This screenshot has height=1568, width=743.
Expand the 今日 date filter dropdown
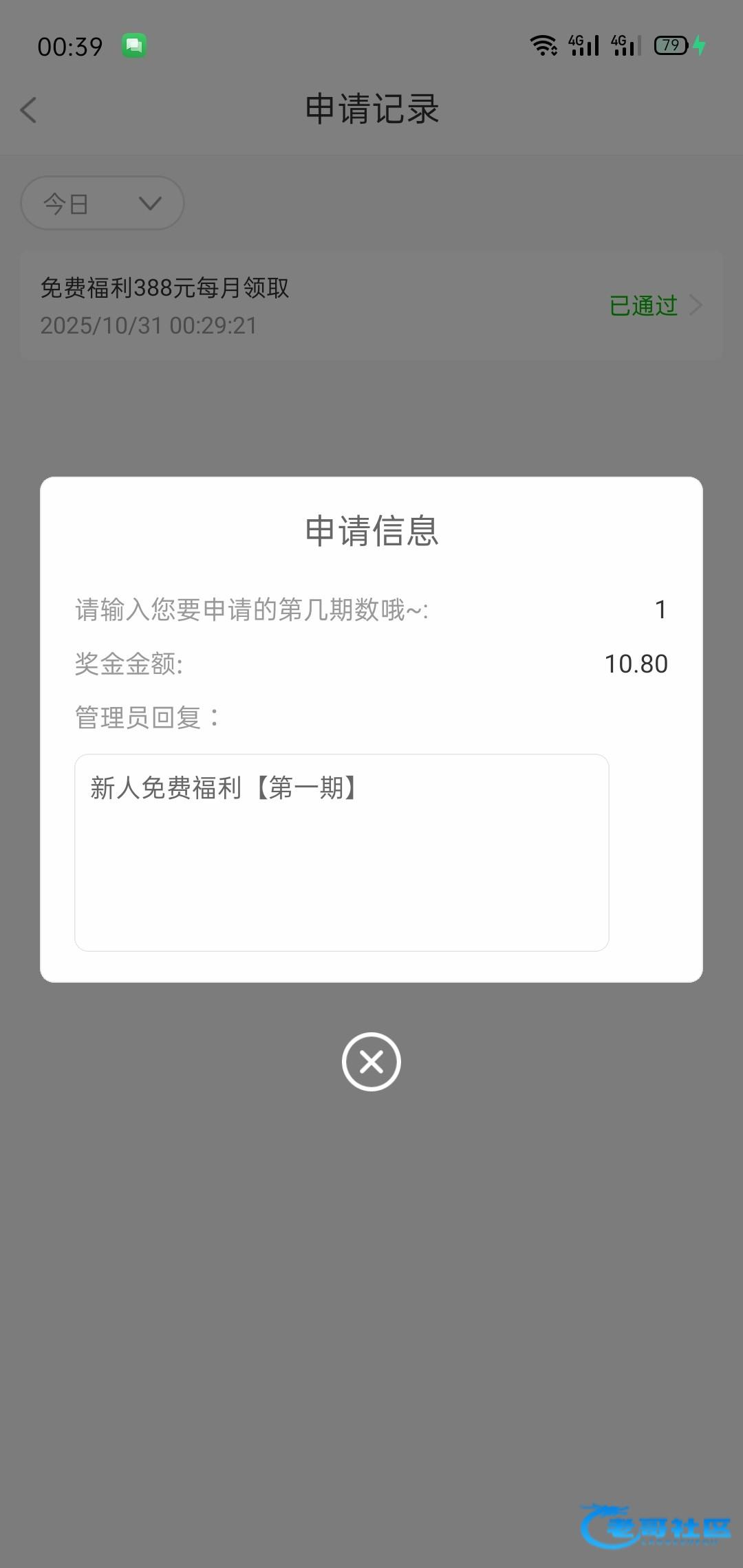coord(103,204)
